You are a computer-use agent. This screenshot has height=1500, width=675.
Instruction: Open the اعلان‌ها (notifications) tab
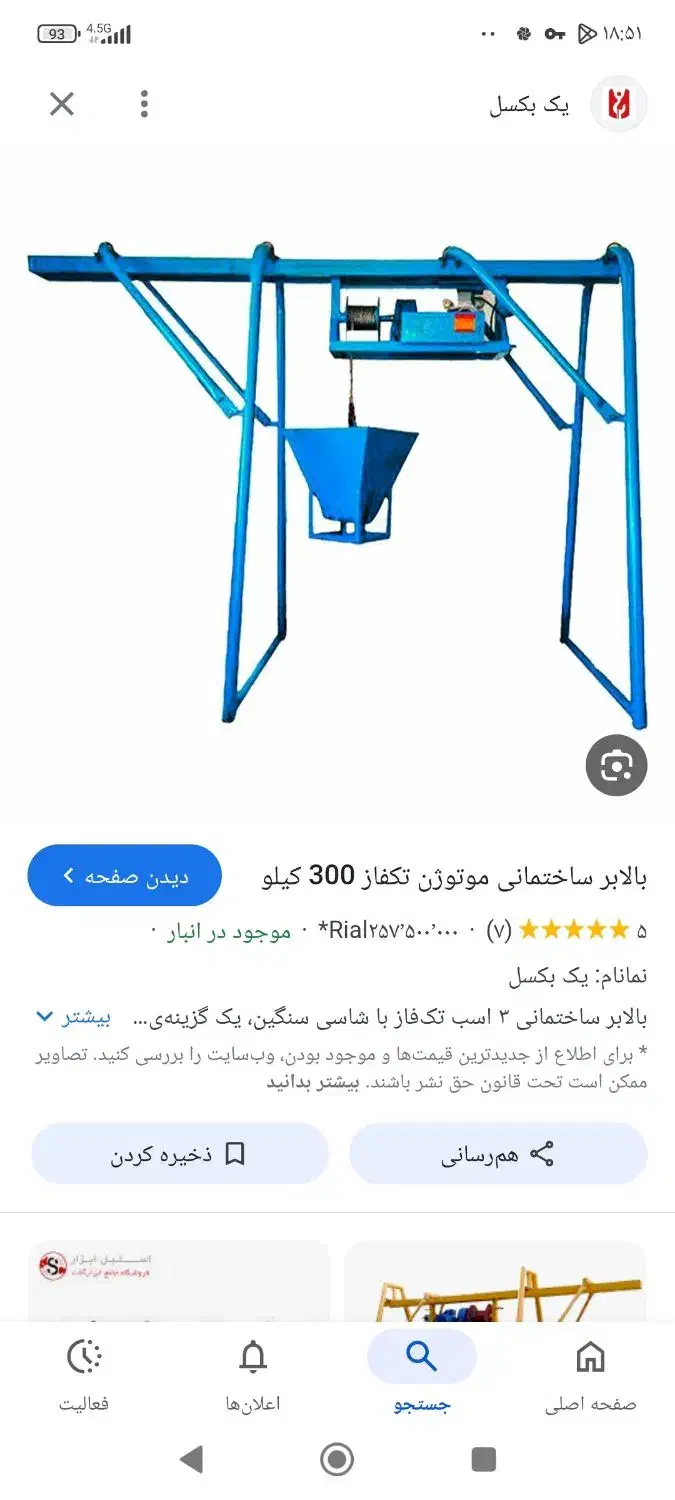click(x=253, y=1375)
